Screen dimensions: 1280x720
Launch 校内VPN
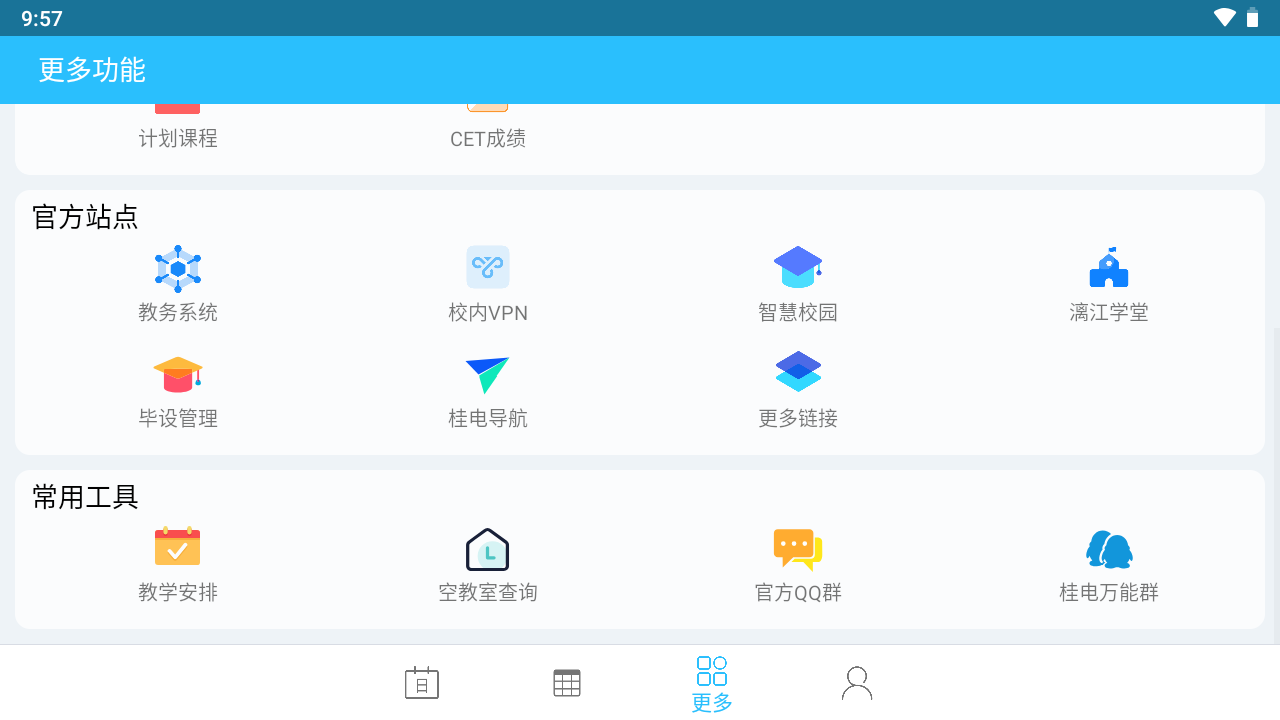pyautogui.click(x=488, y=285)
